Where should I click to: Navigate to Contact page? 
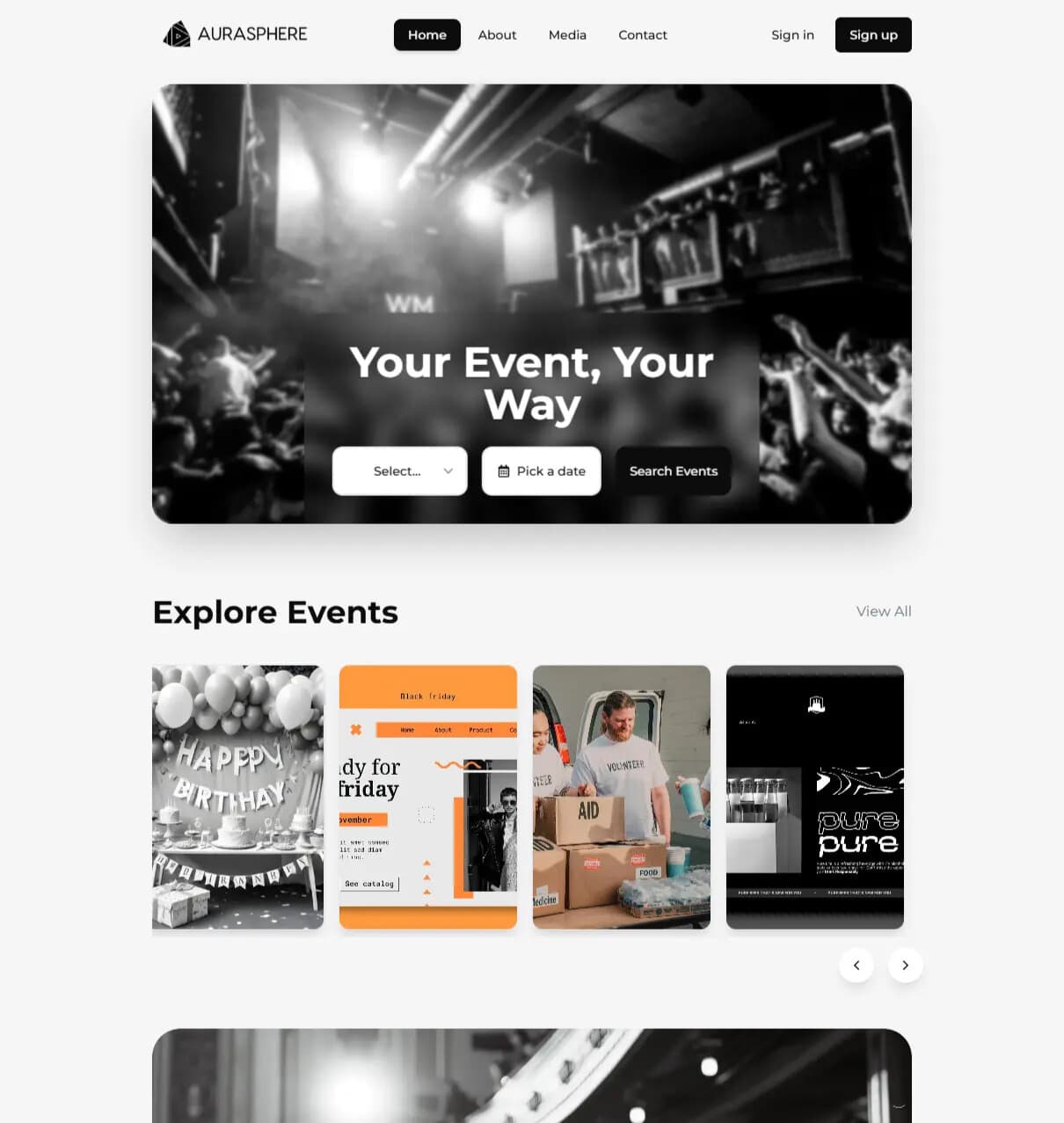pos(642,35)
